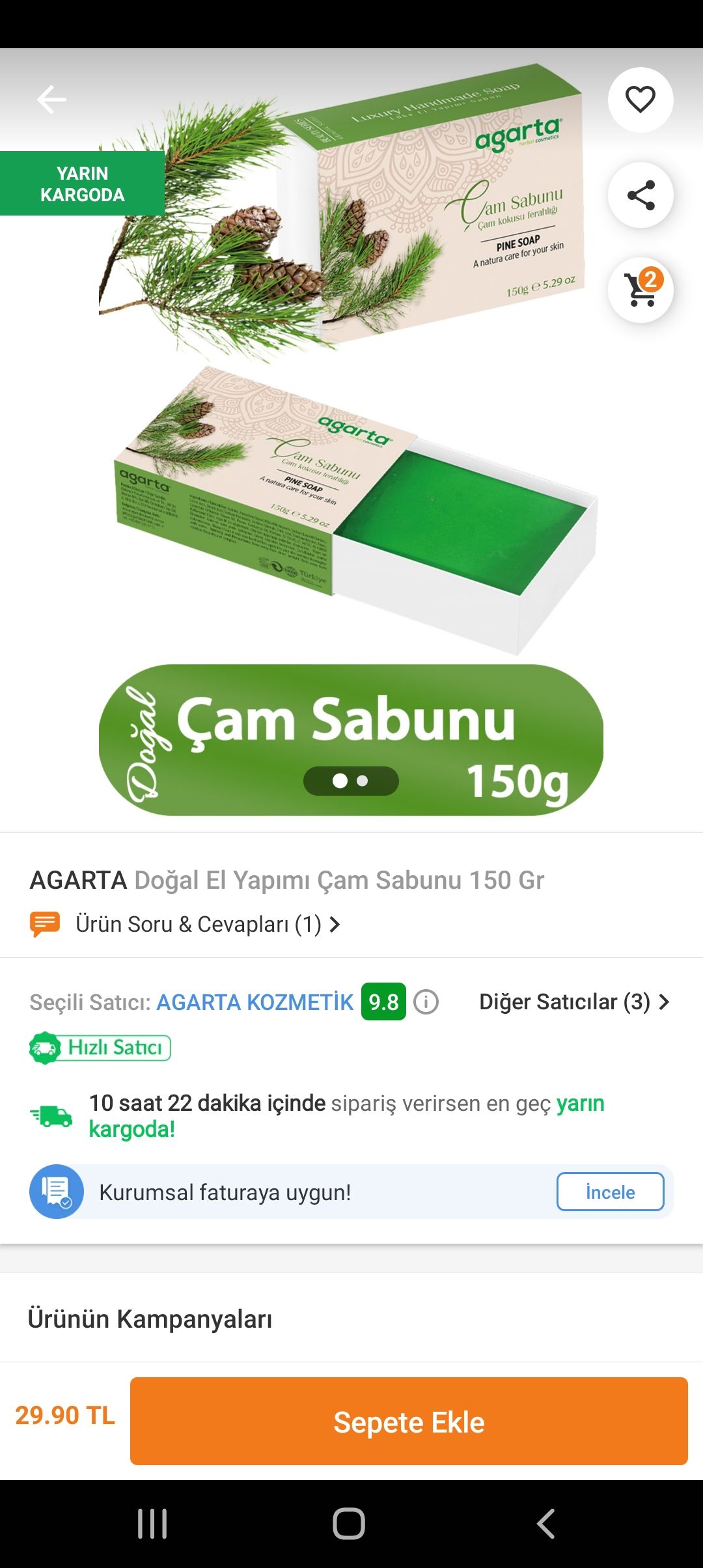View Diğer Satıcılar (3)
The height and width of the screenshot is (1568, 703).
click(x=574, y=1002)
